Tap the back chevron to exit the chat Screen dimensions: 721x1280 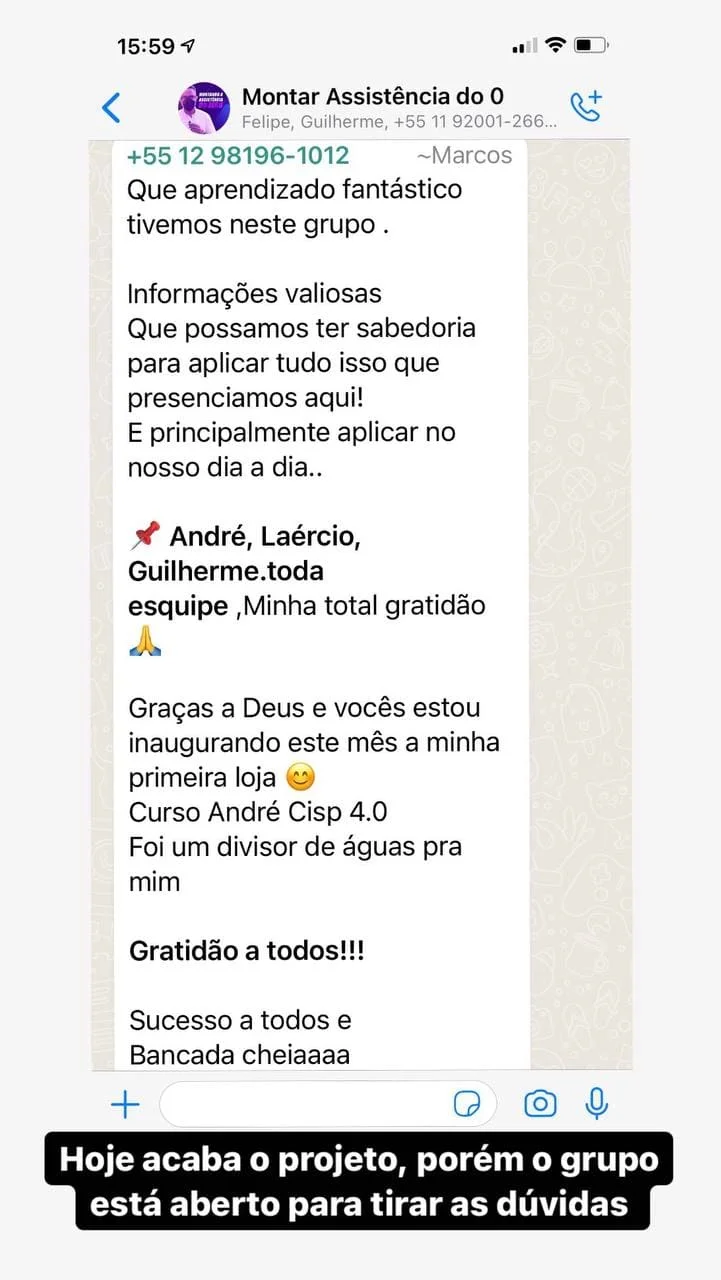tap(112, 105)
